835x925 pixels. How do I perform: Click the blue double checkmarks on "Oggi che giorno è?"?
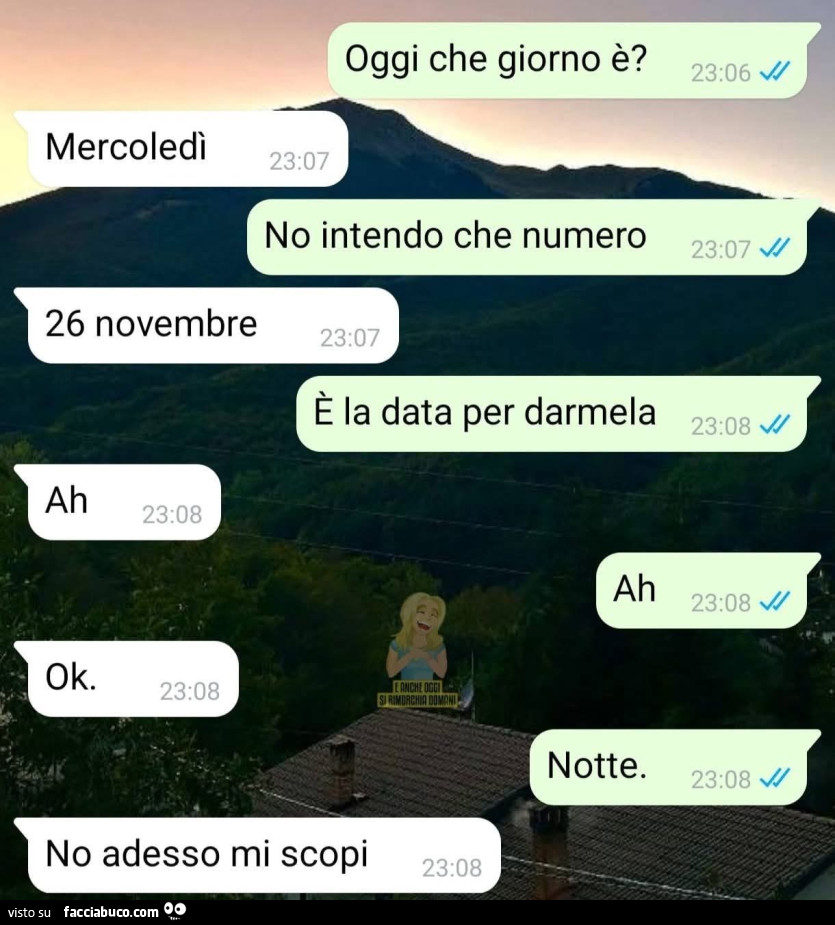point(774,72)
